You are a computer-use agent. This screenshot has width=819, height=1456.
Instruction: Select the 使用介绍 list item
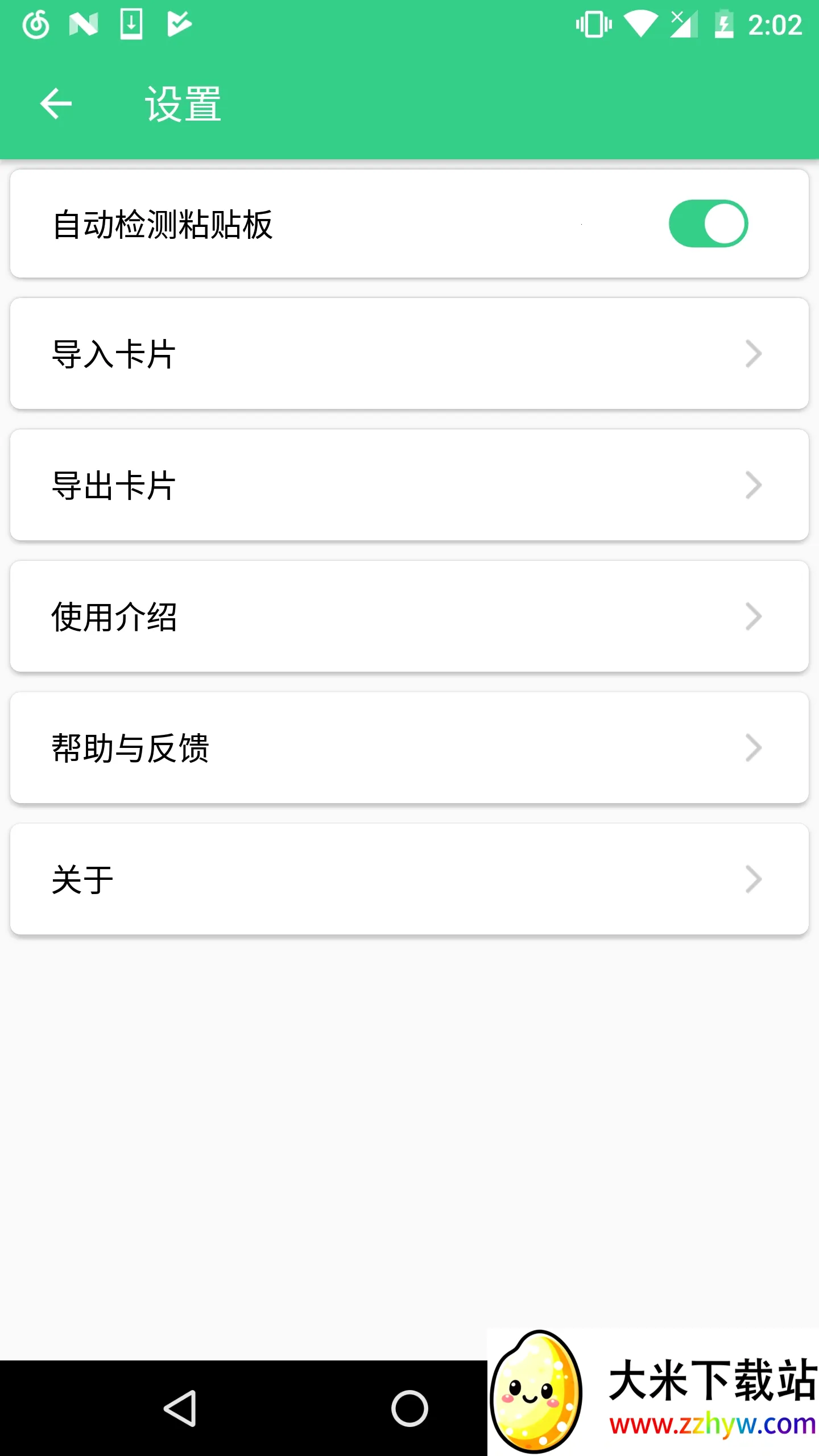coord(409,616)
